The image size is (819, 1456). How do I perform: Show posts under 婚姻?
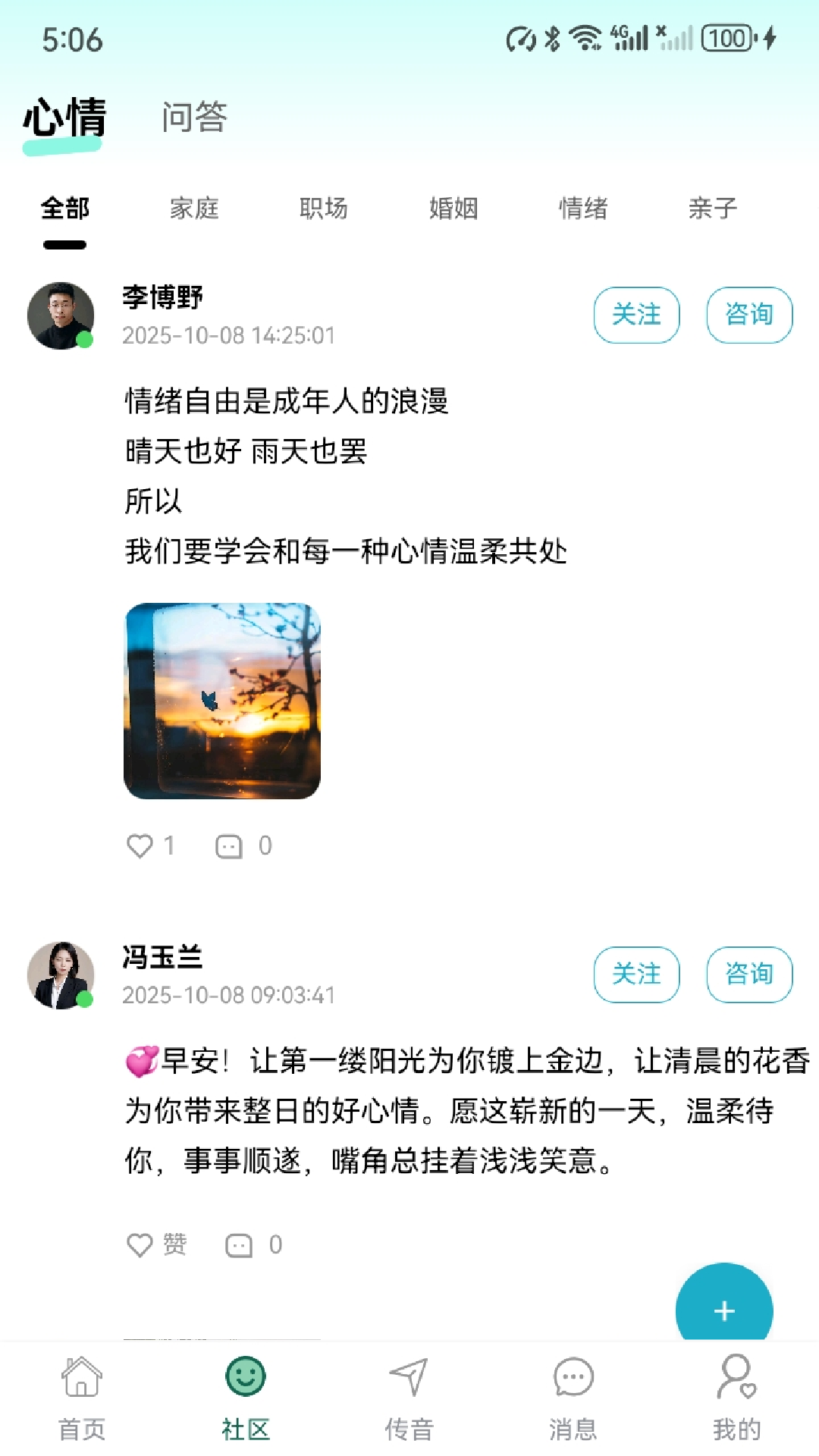coord(453,209)
